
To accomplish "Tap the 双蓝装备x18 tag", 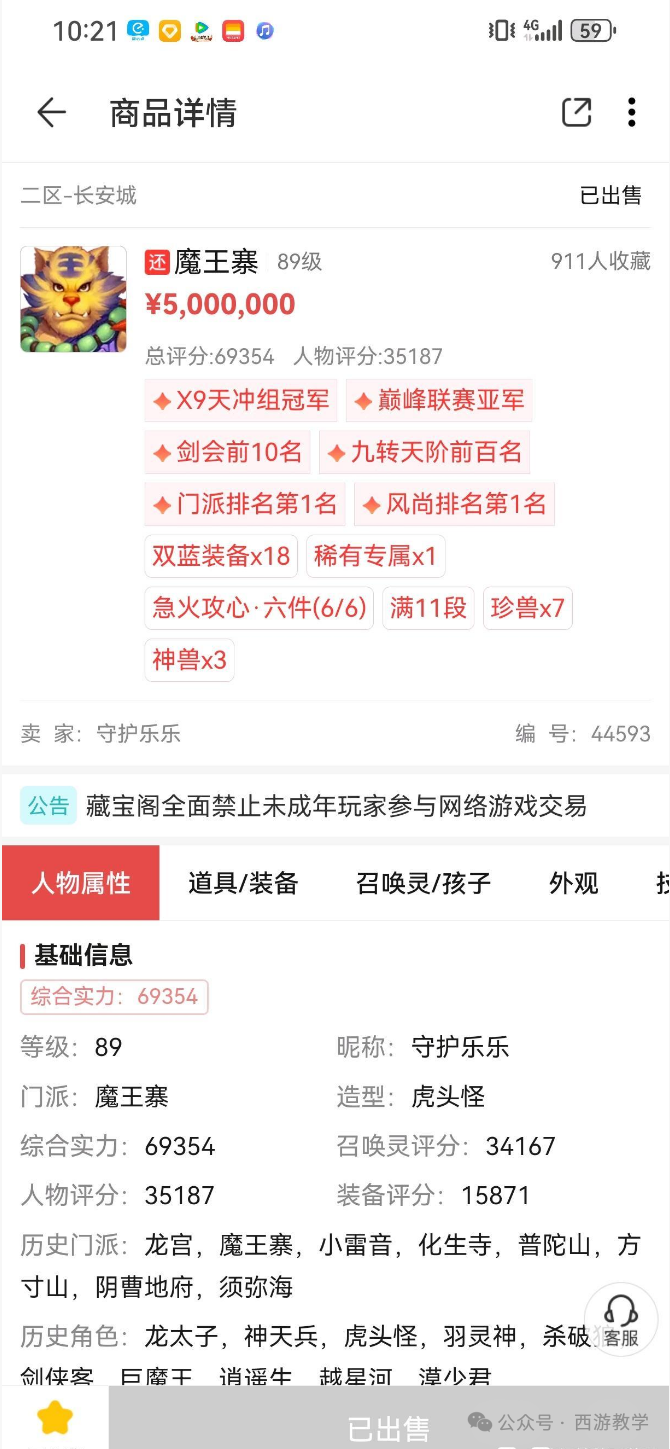I will click(x=221, y=556).
